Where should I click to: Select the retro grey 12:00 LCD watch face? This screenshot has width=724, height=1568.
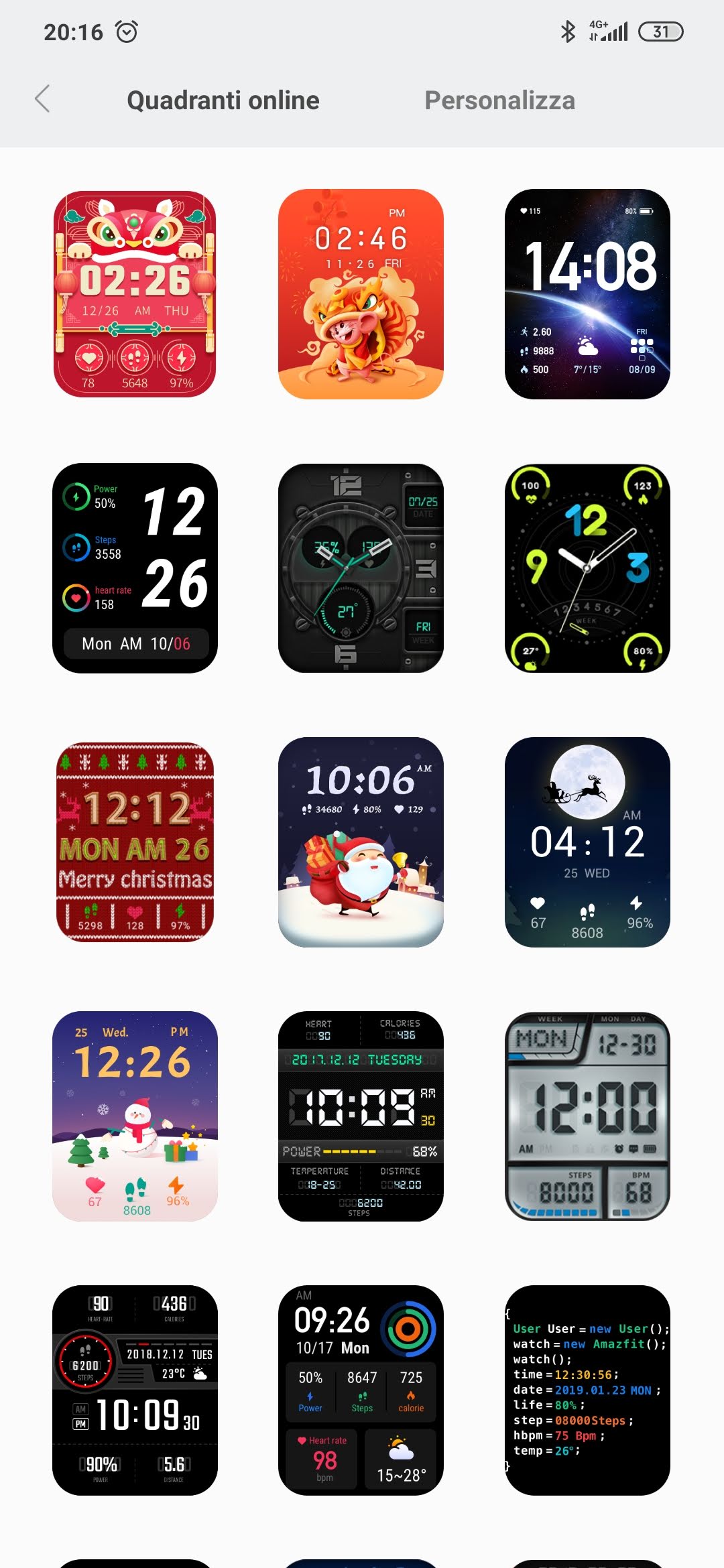tap(587, 1116)
